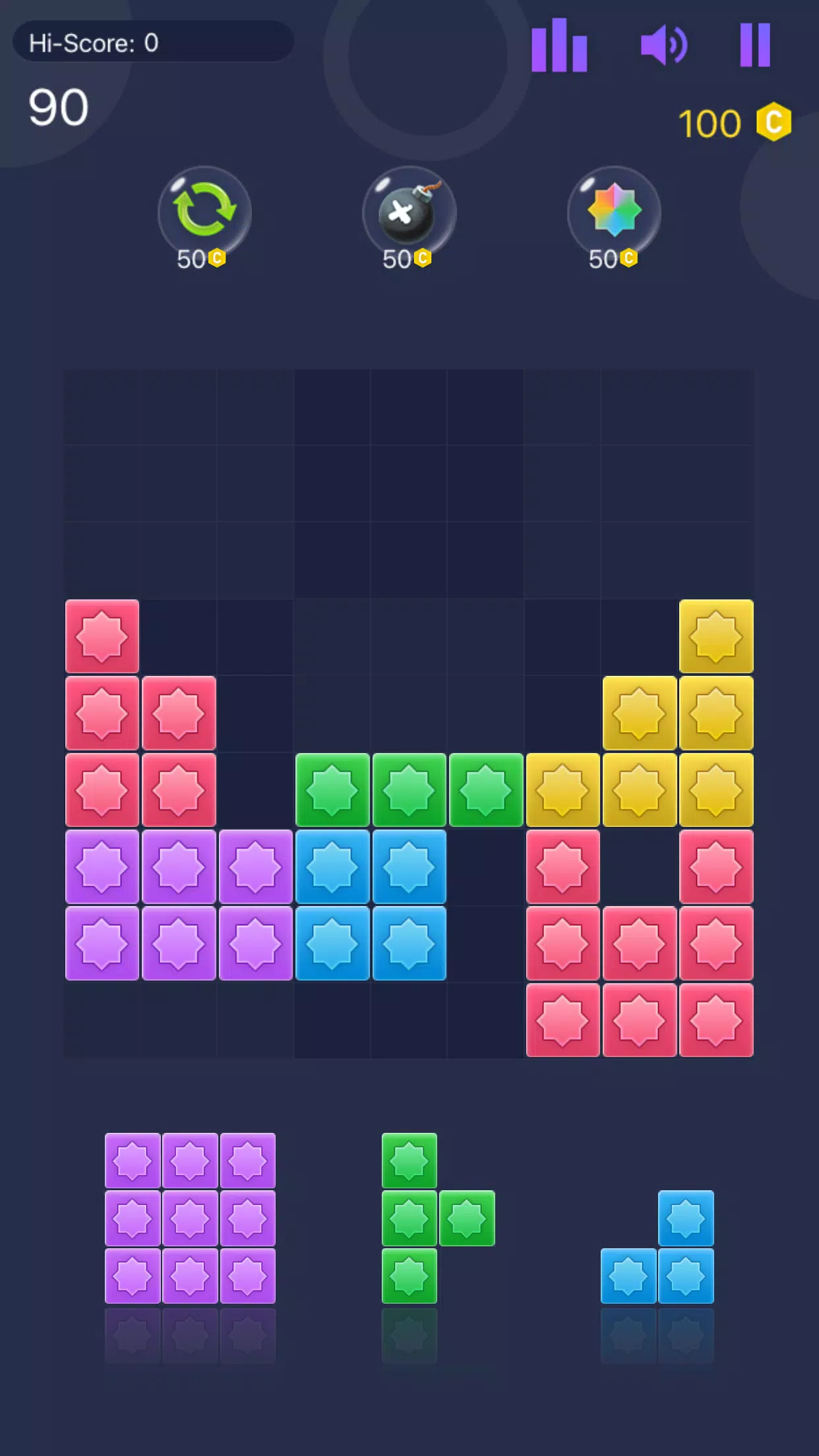The height and width of the screenshot is (1456, 819).
Task: Pause the game
Action: click(x=755, y=45)
